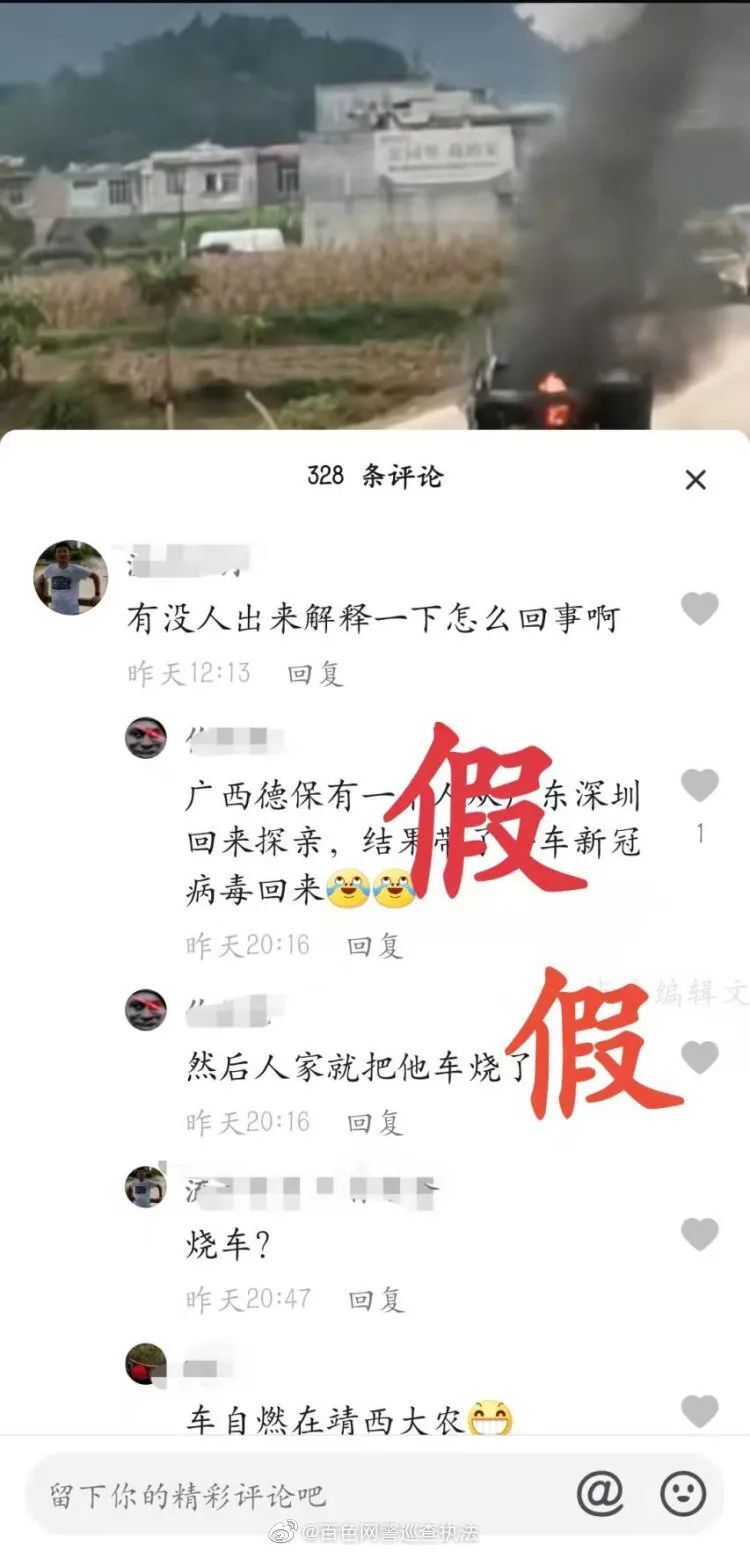Like the comment about 广西德保
Screen dimensions: 750x1552
click(x=699, y=786)
